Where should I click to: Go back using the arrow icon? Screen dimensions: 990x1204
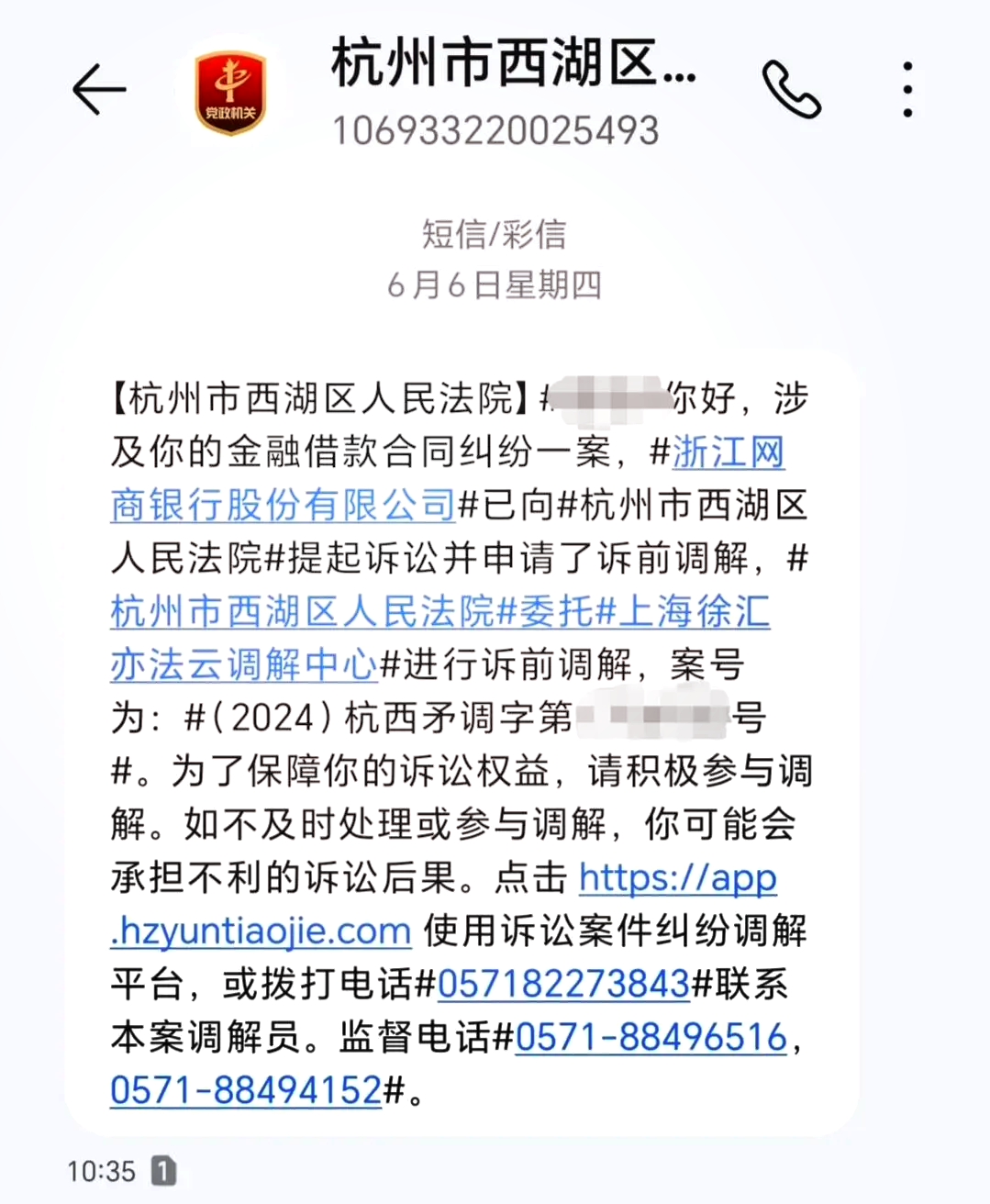point(98,90)
